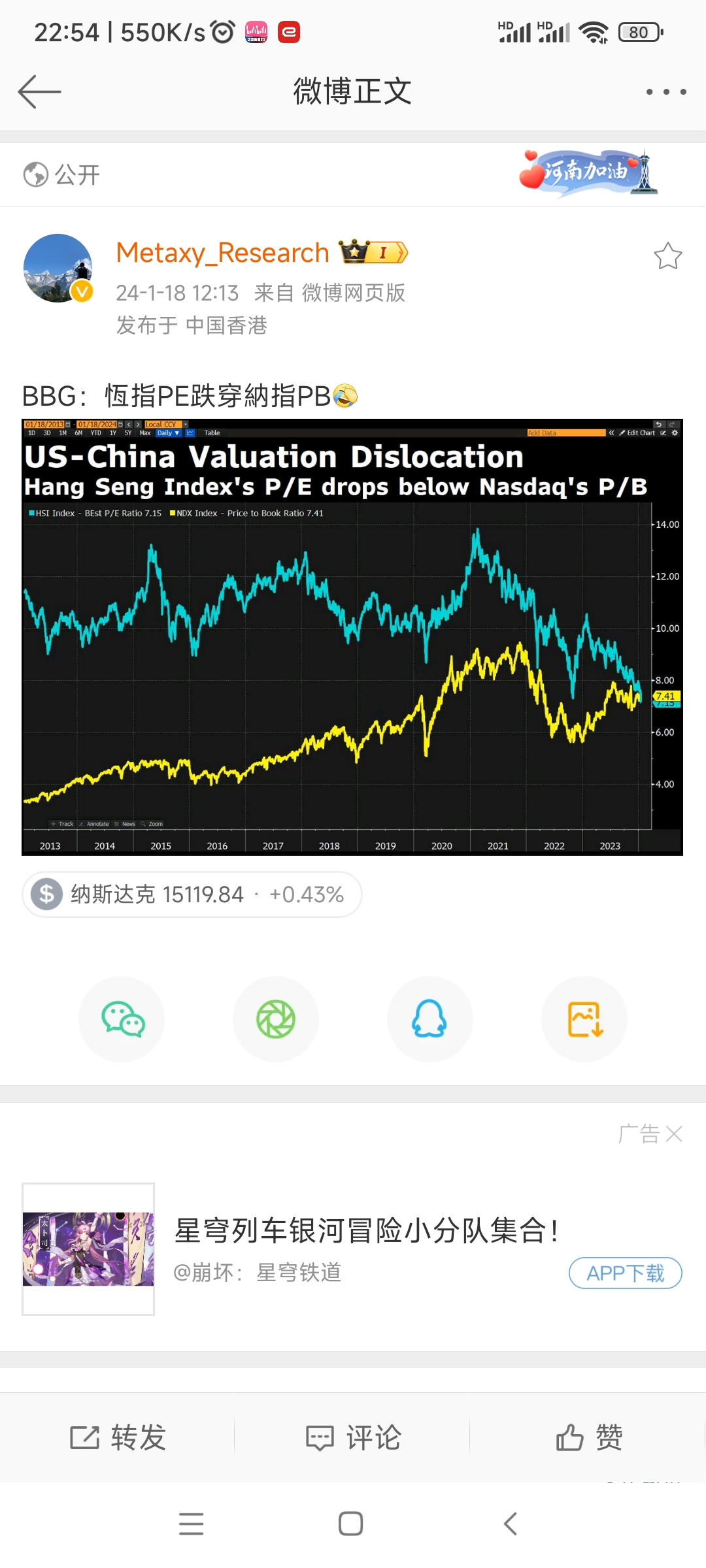
Task: Open the 河南加油 banner badge
Action: (588, 172)
